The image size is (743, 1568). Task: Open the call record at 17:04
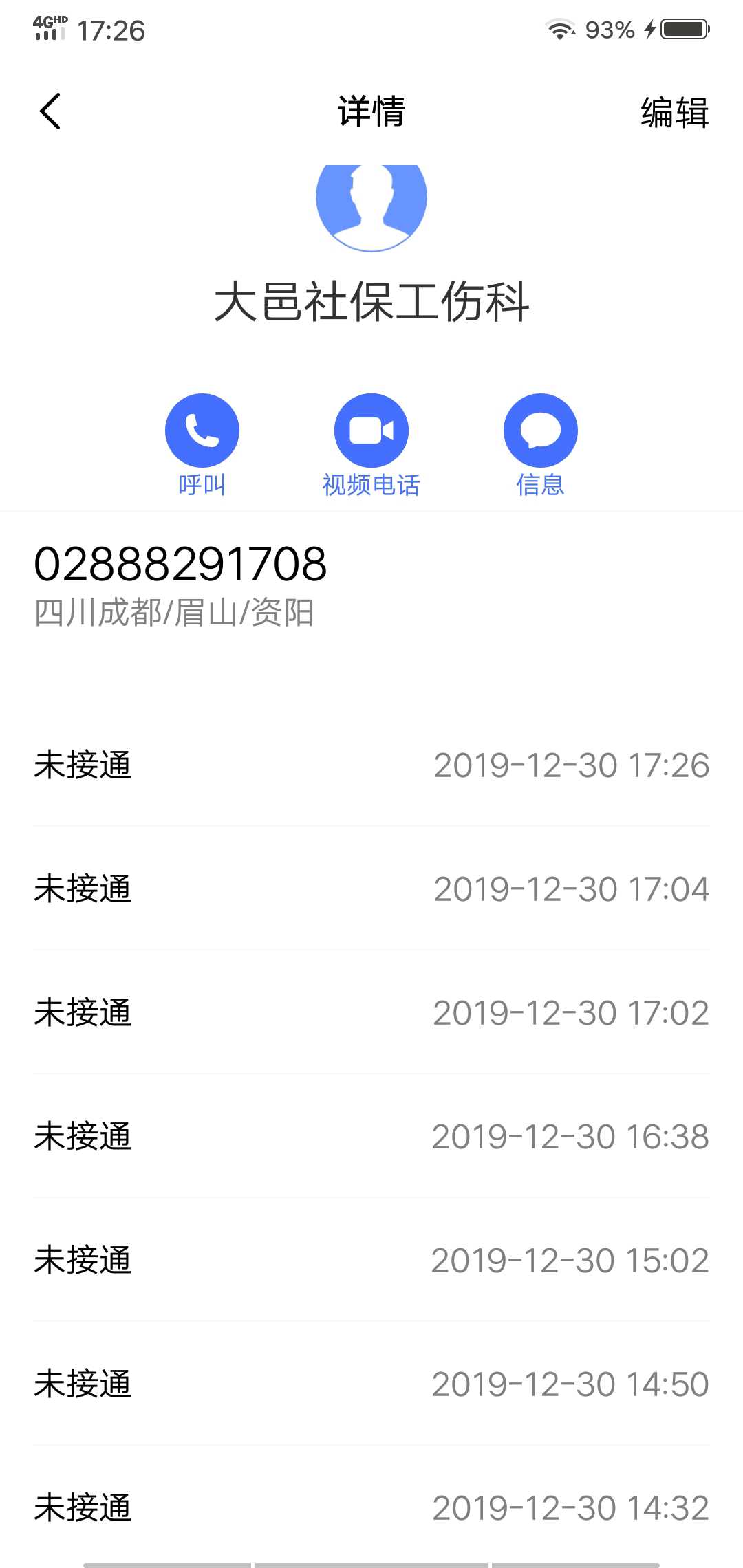click(371, 889)
